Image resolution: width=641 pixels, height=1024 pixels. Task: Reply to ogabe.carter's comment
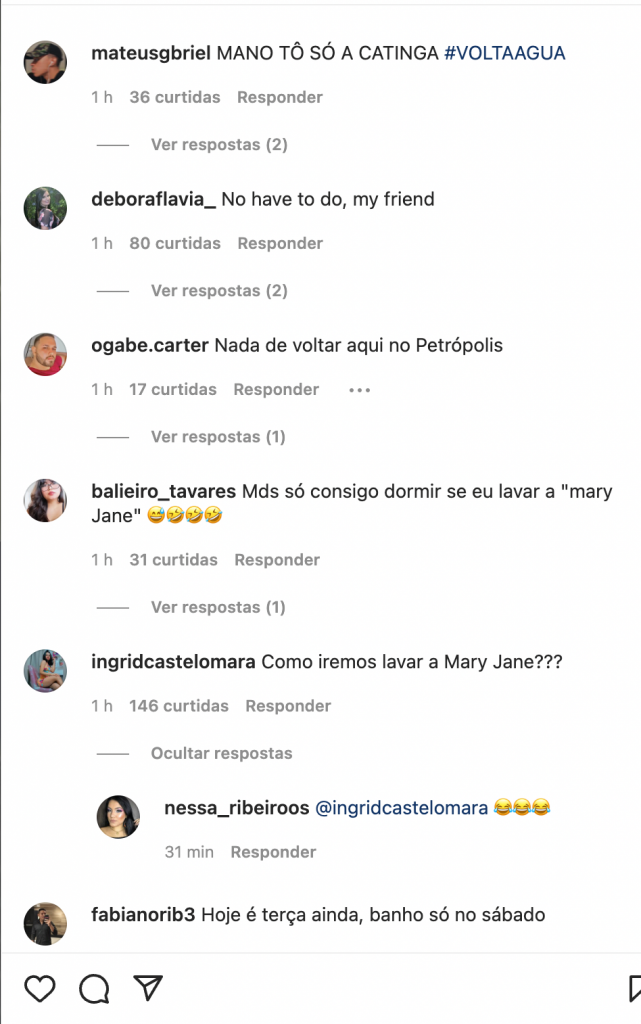pos(276,390)
